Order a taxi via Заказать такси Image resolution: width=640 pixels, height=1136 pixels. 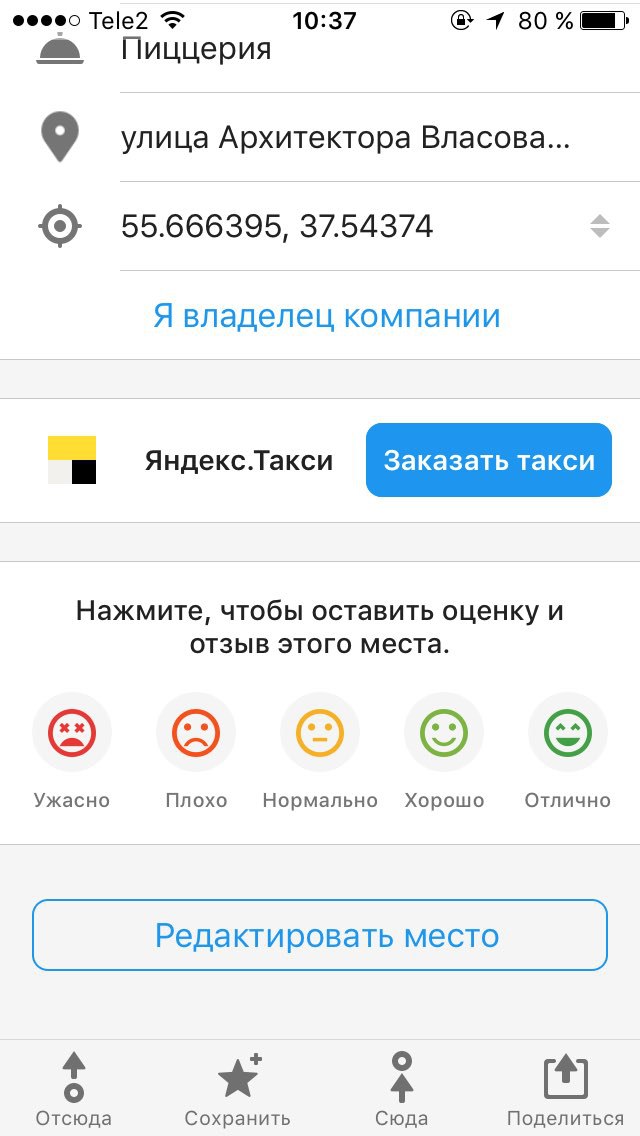click(x=489, y=461)
